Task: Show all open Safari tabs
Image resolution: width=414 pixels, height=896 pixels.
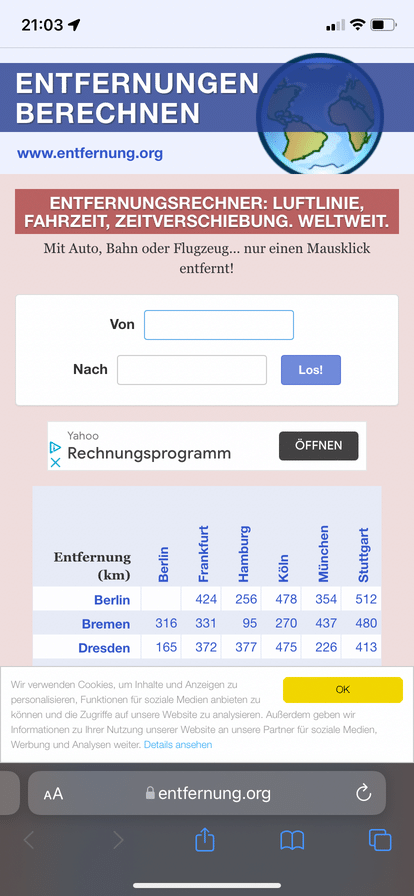Action: pos(380,840)
